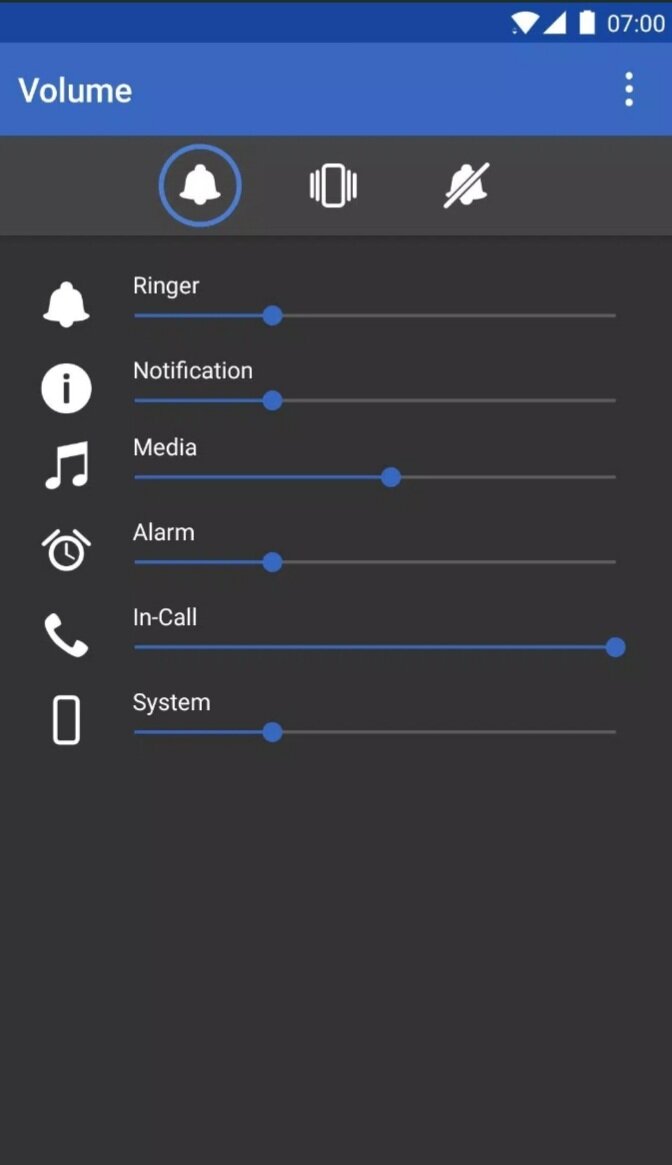The height and width of the screenshot is (1165, 672).
Task: Tap the Ringer volume slider
Action: (374, 316)
